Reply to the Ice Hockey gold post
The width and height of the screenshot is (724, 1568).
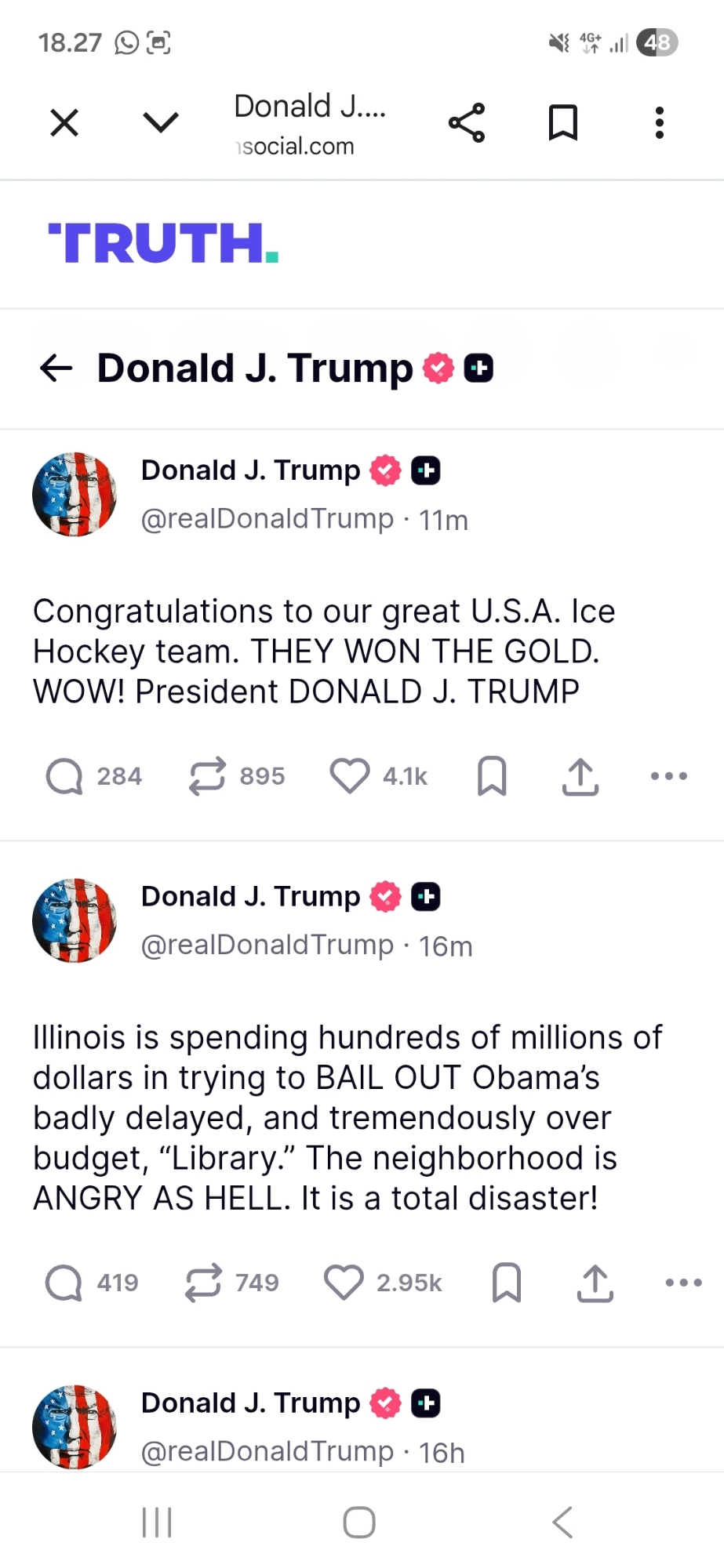[x=64, y=776]
